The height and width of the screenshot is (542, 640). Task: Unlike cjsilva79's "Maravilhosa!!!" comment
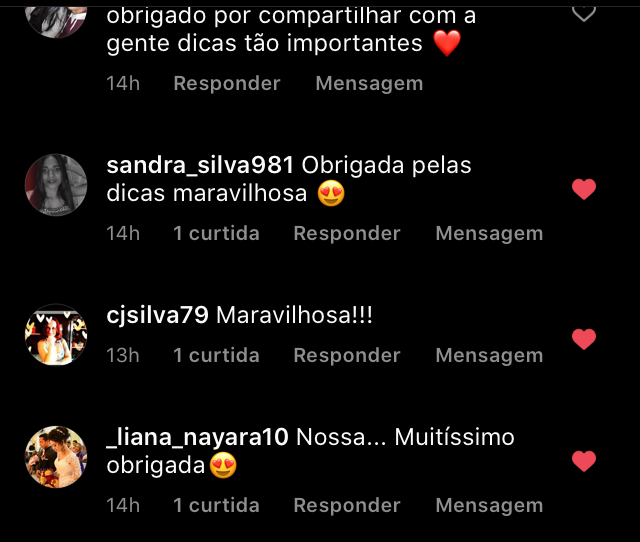click(583, 339)
